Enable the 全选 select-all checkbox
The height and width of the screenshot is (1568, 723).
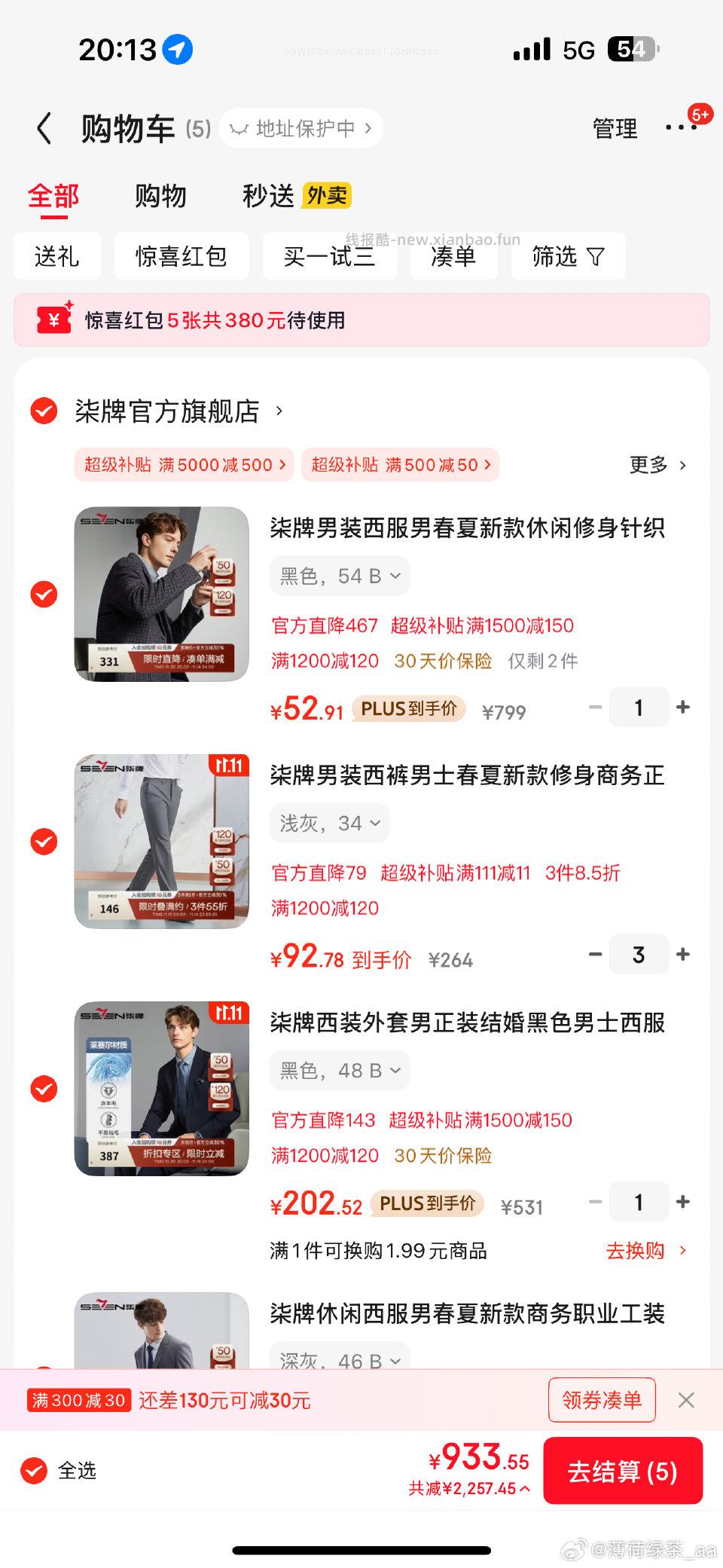[x=33, y=1469]
